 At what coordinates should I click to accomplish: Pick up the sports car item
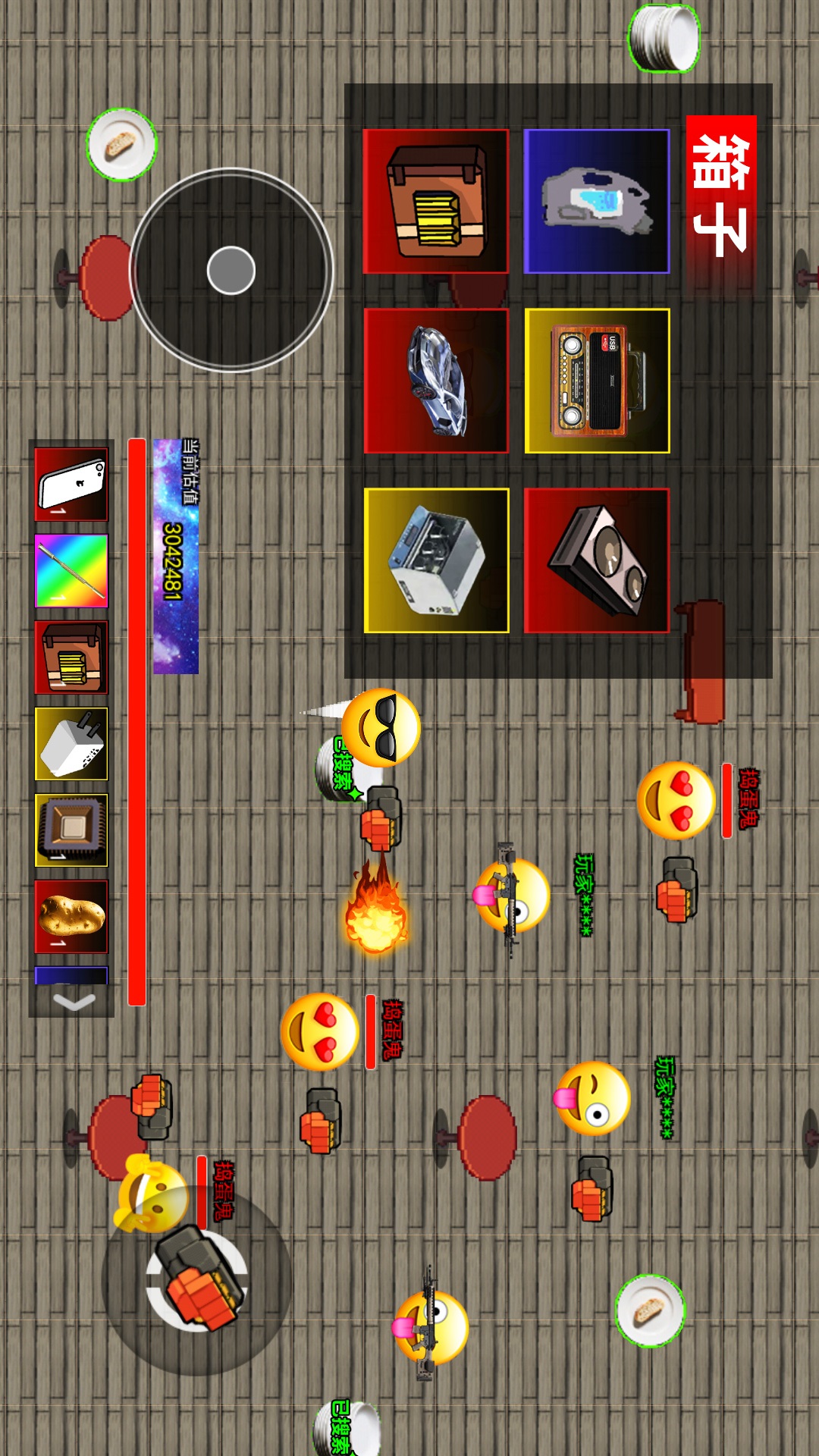click(436, 381)
